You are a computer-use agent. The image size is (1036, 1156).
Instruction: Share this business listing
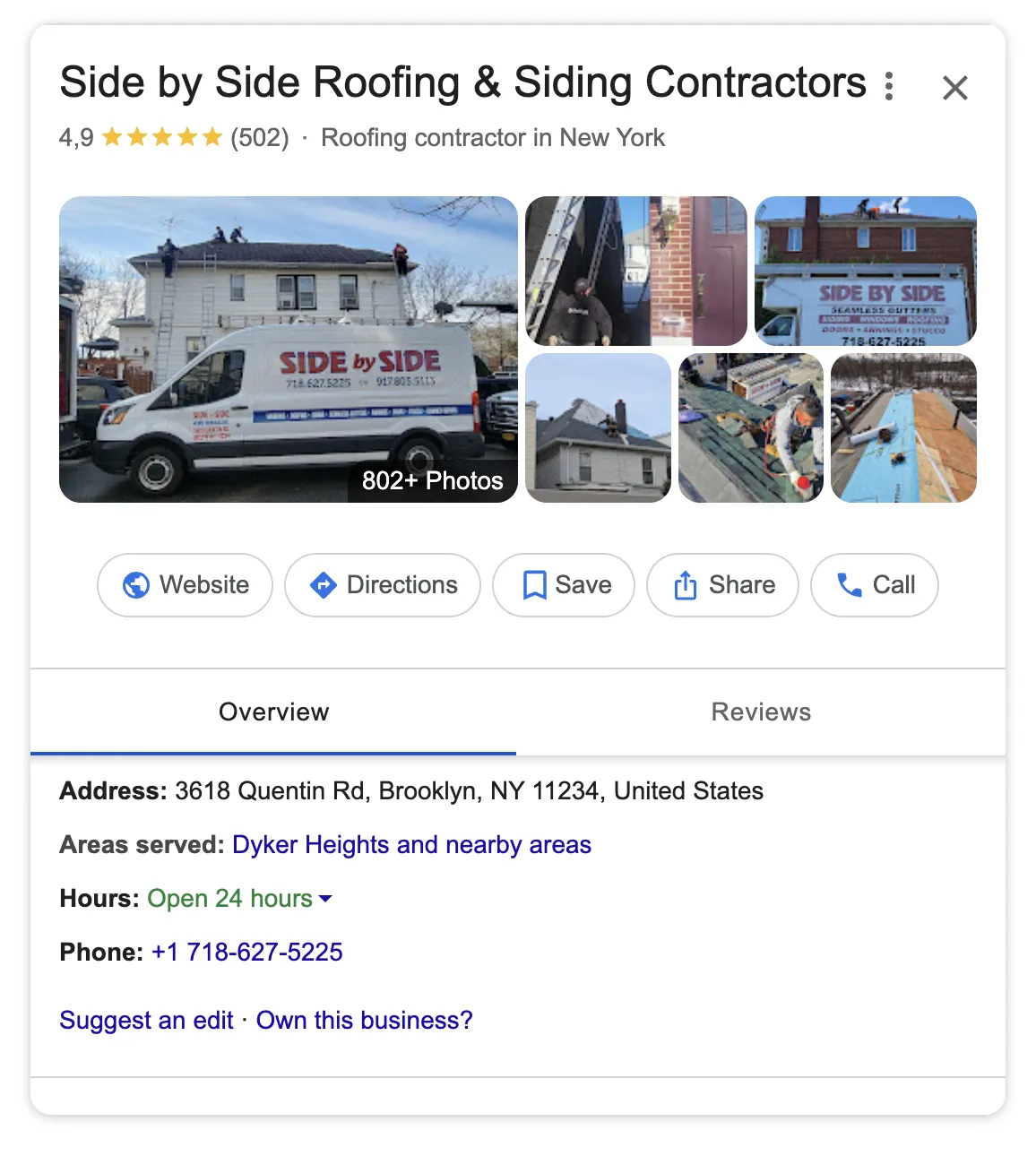point(722,585)
